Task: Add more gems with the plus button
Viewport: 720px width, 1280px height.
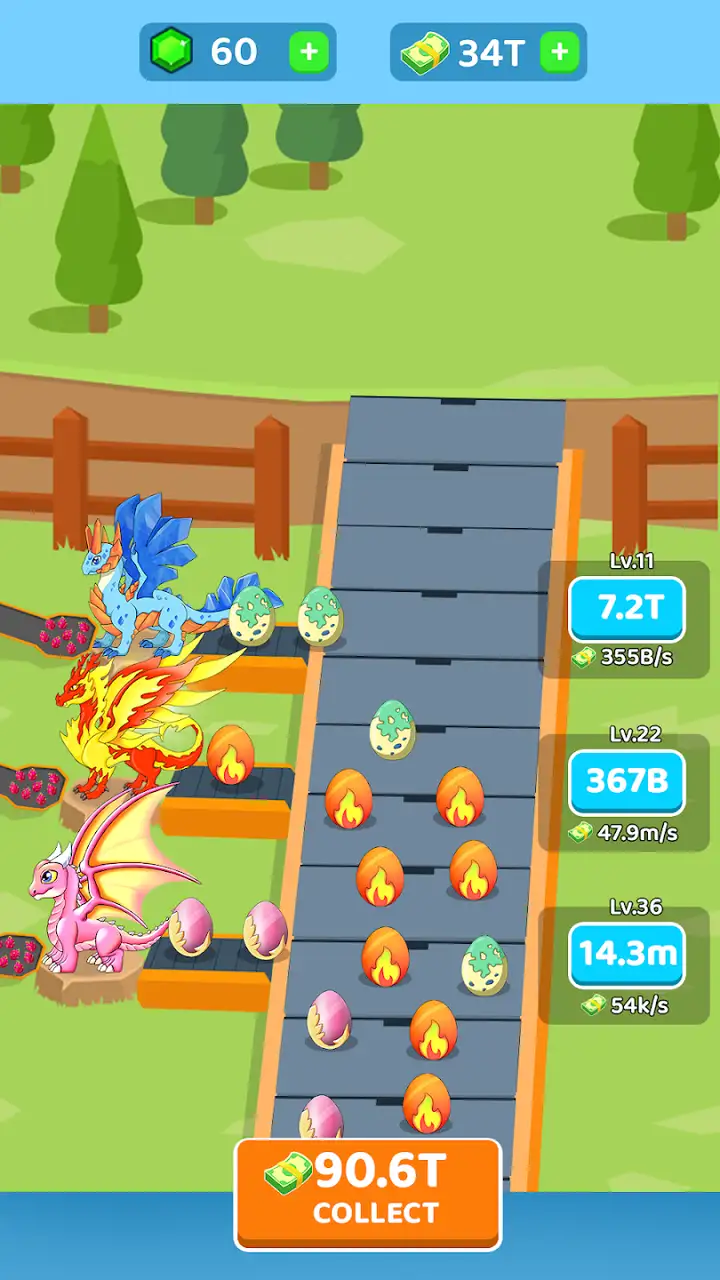Action: (309, 52)
